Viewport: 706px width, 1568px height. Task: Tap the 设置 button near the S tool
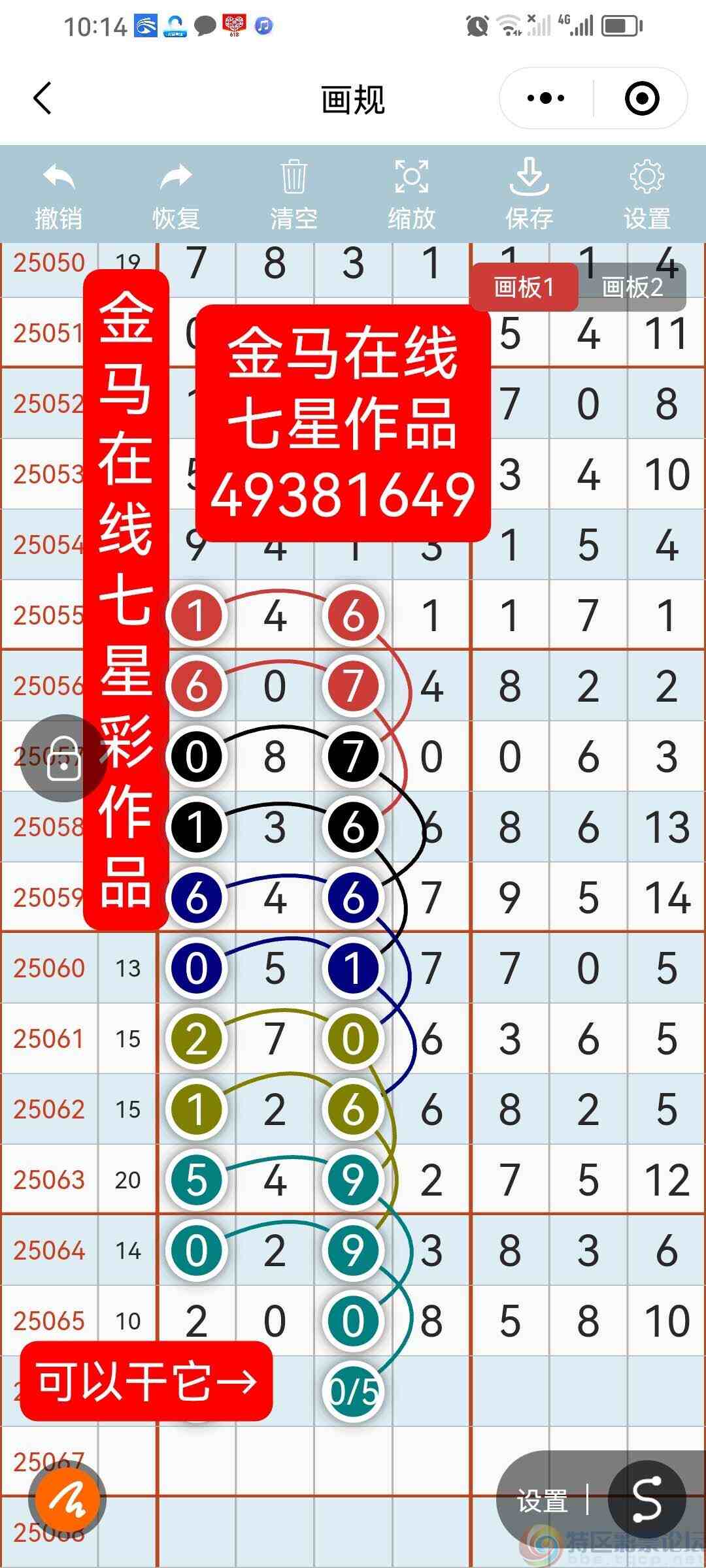pyautogui.click(x=543, y=1499)
